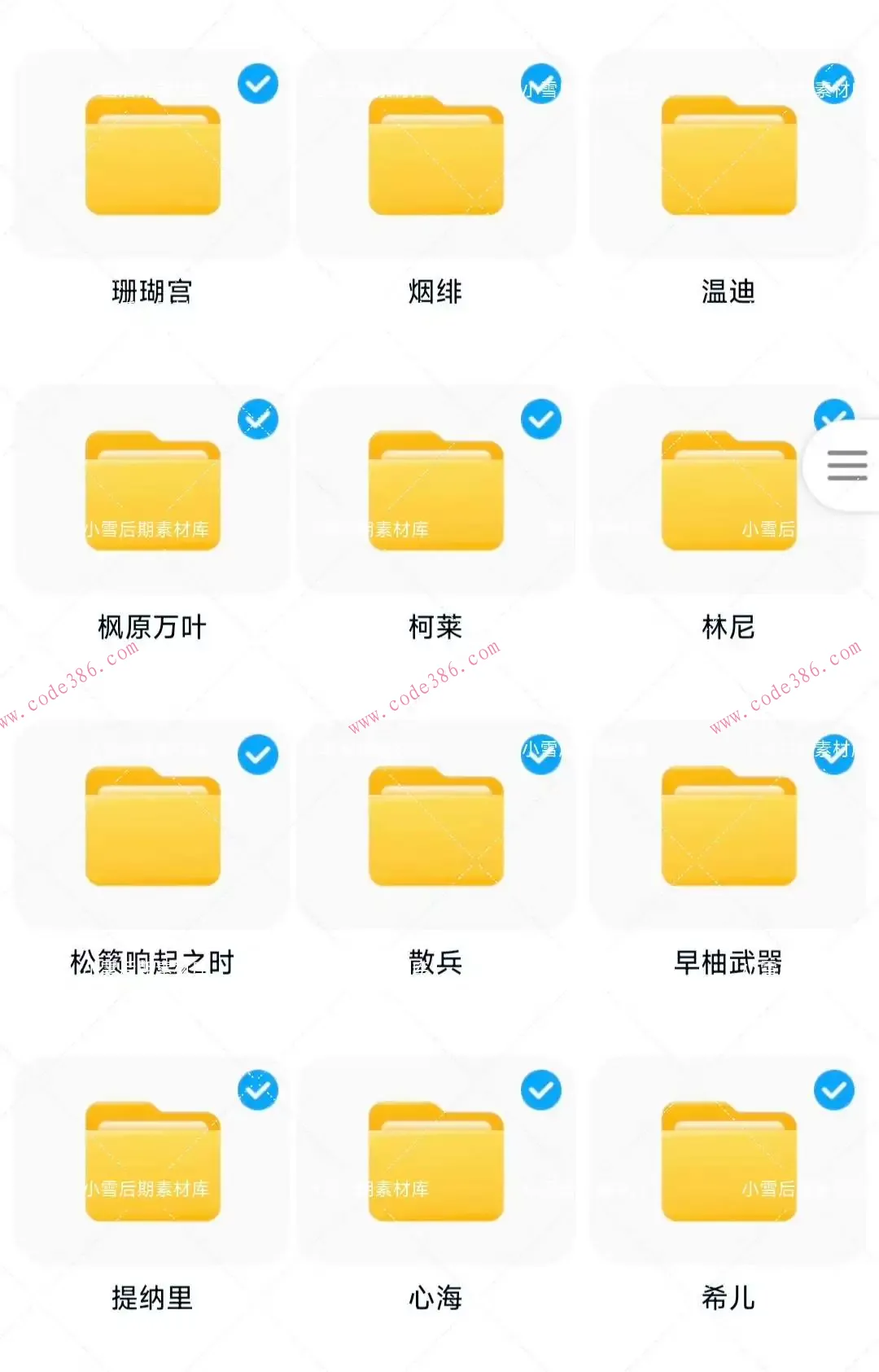Open the 珊瑚宫 folder
The height and width of the screenshot is (1372, 879).
(x=153, y=155)
